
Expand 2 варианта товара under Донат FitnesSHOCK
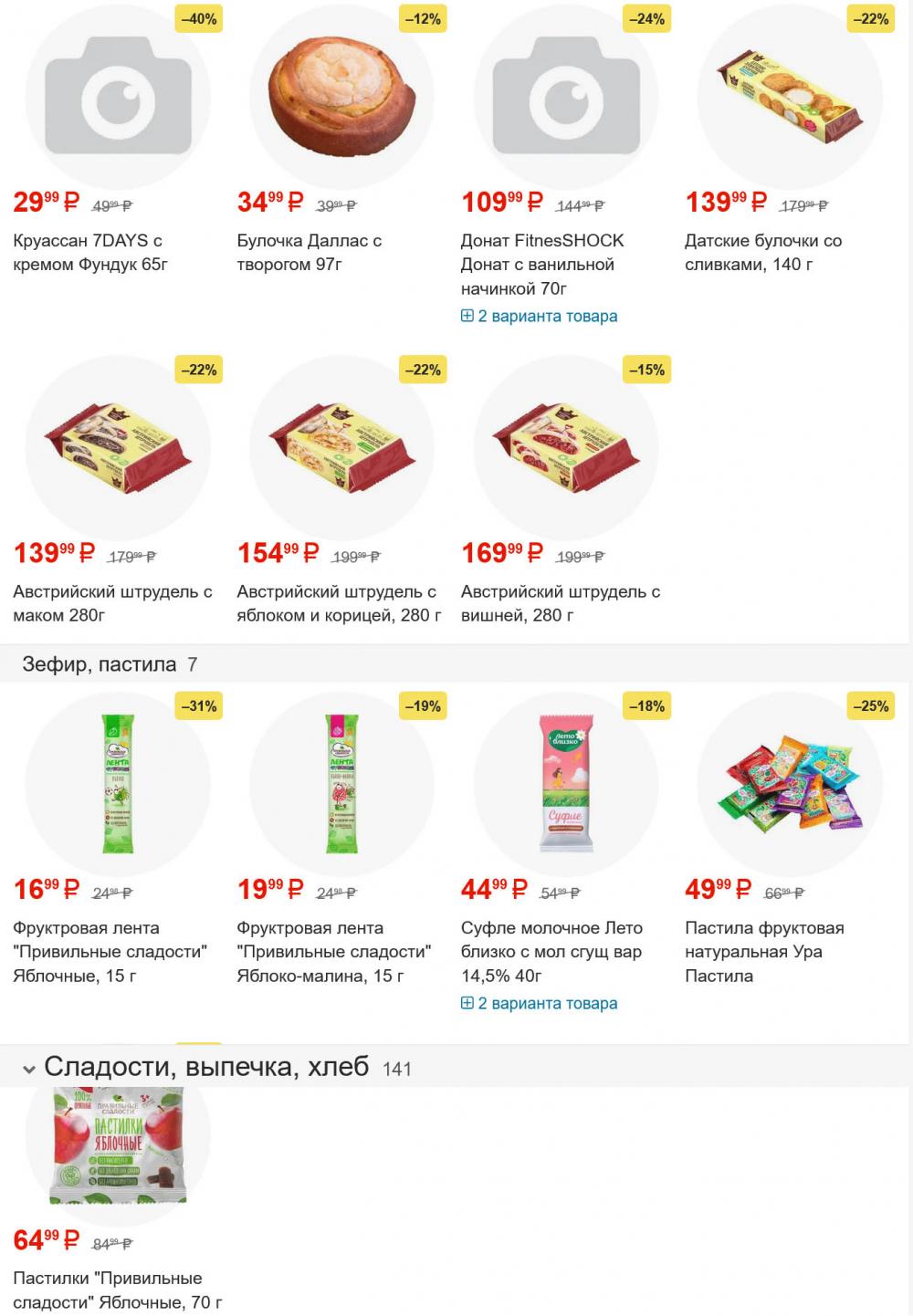point(539,316)
